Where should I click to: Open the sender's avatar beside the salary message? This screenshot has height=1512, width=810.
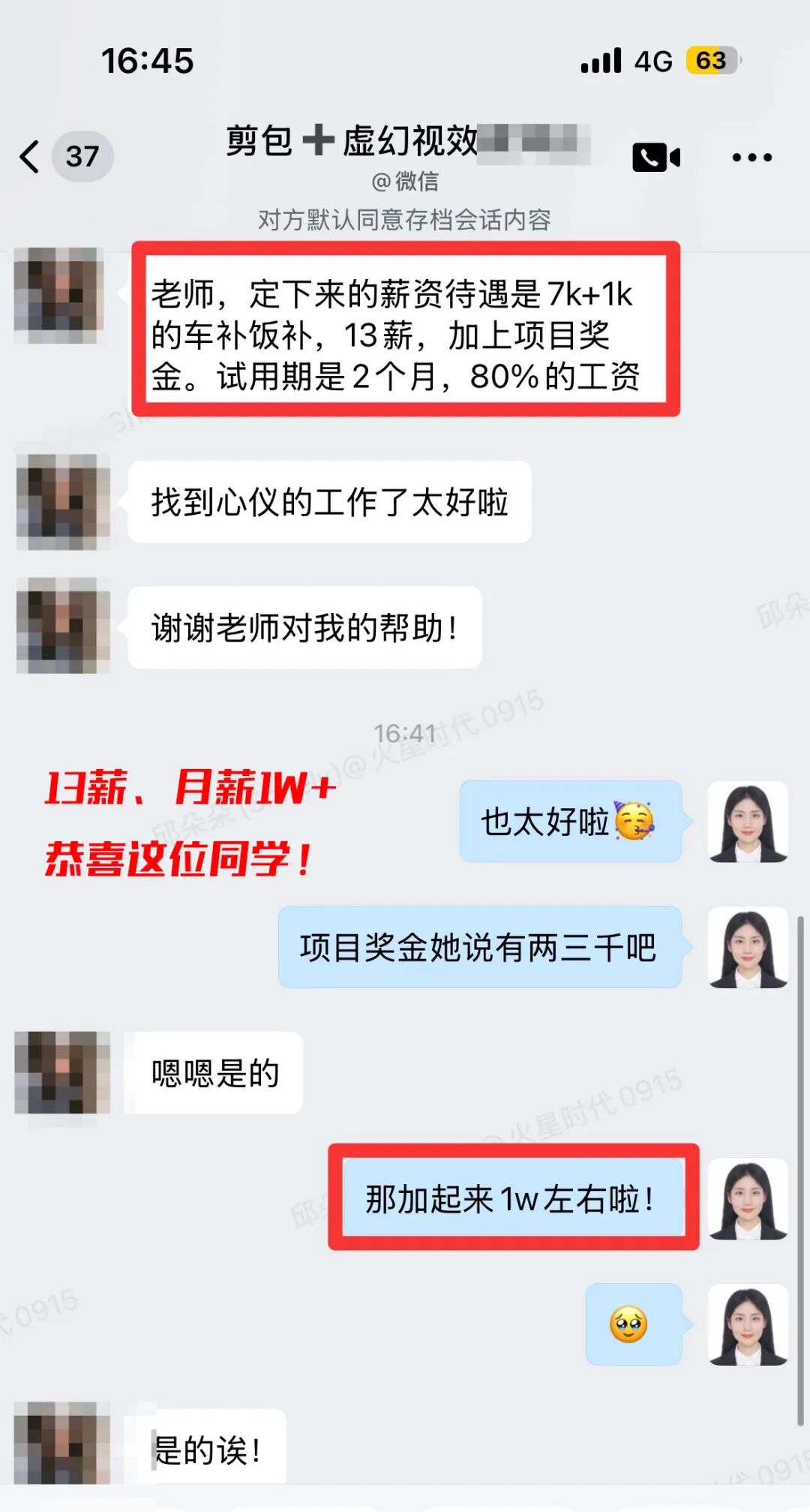58,295
